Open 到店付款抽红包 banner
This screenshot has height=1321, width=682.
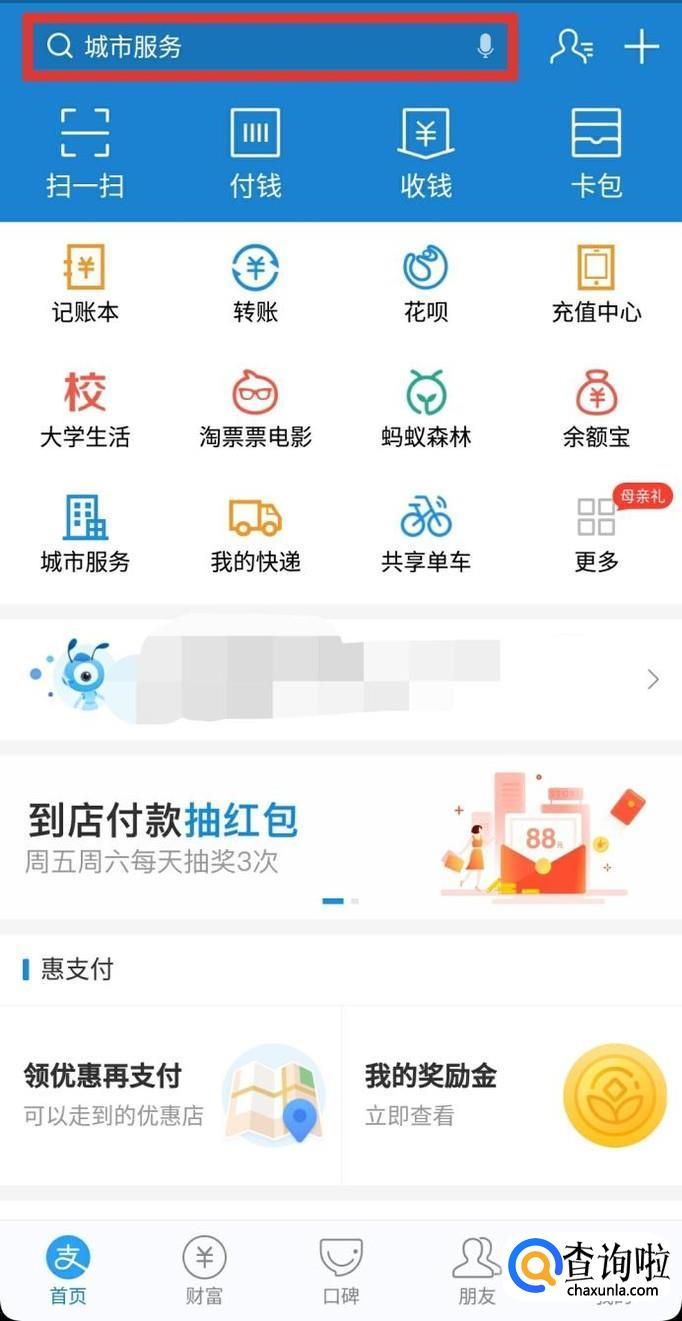[341, 836]
